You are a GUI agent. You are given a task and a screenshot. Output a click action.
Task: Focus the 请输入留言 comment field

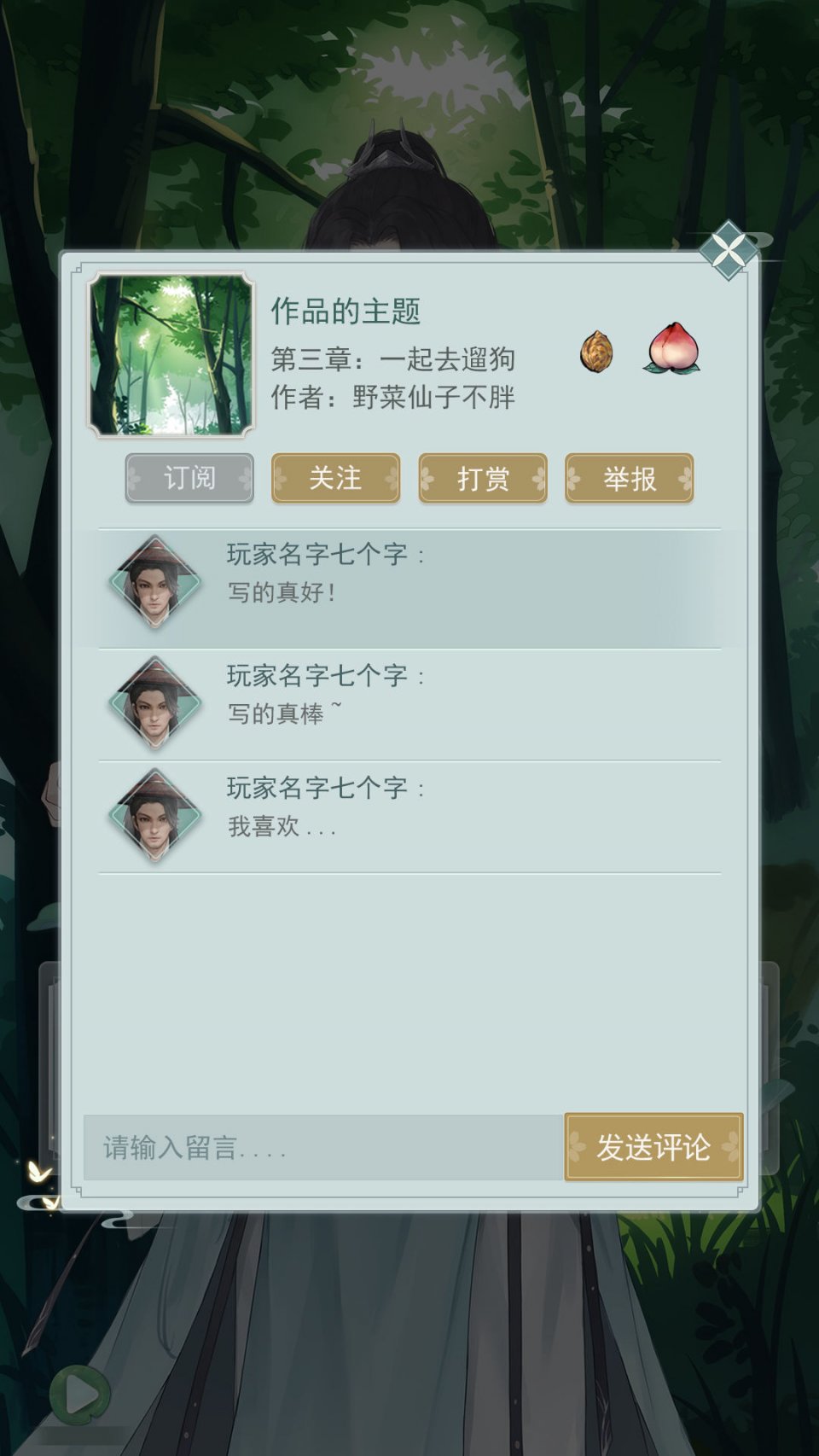pyautogui.click(x=324, y=1148)
